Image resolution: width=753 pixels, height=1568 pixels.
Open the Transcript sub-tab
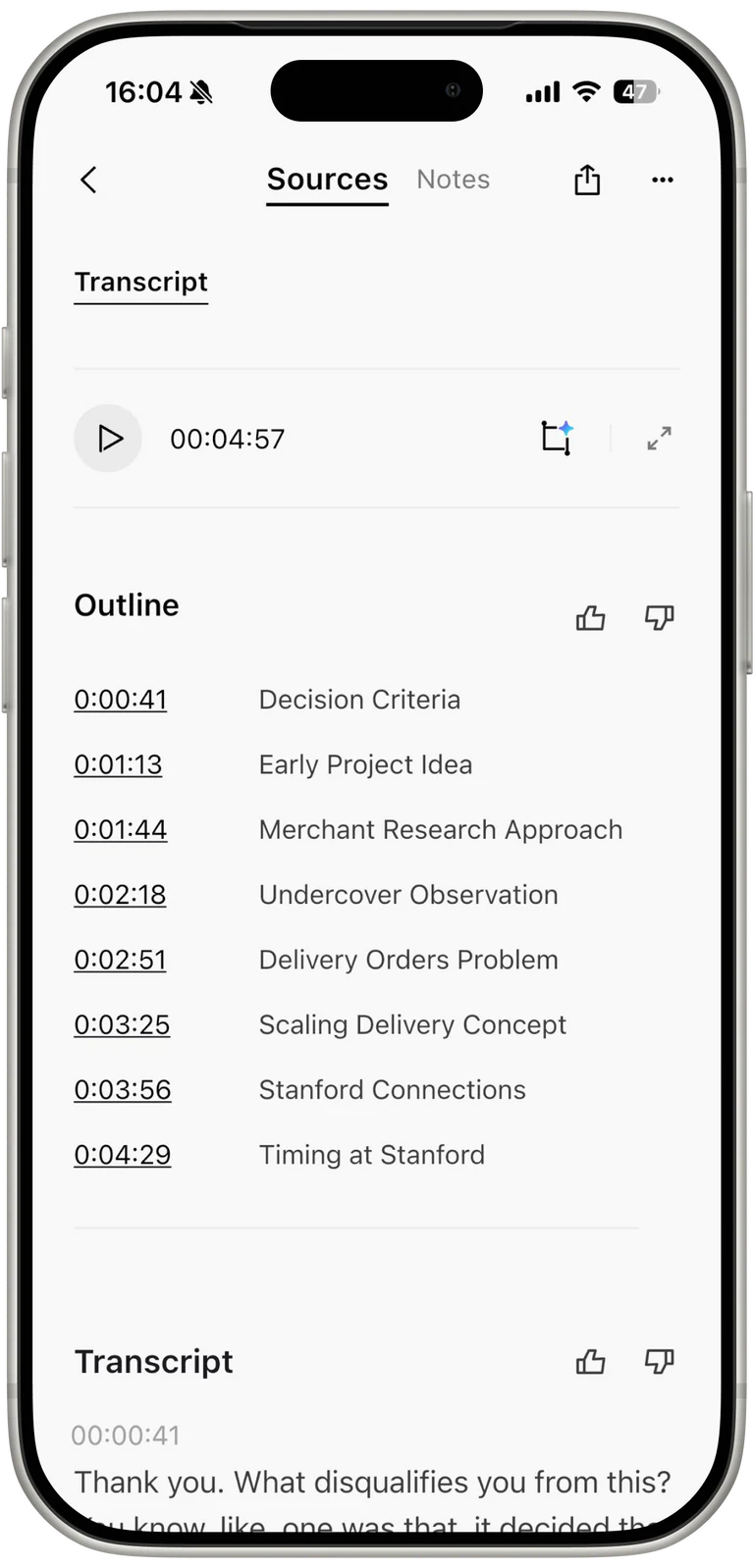pos(141,283)
